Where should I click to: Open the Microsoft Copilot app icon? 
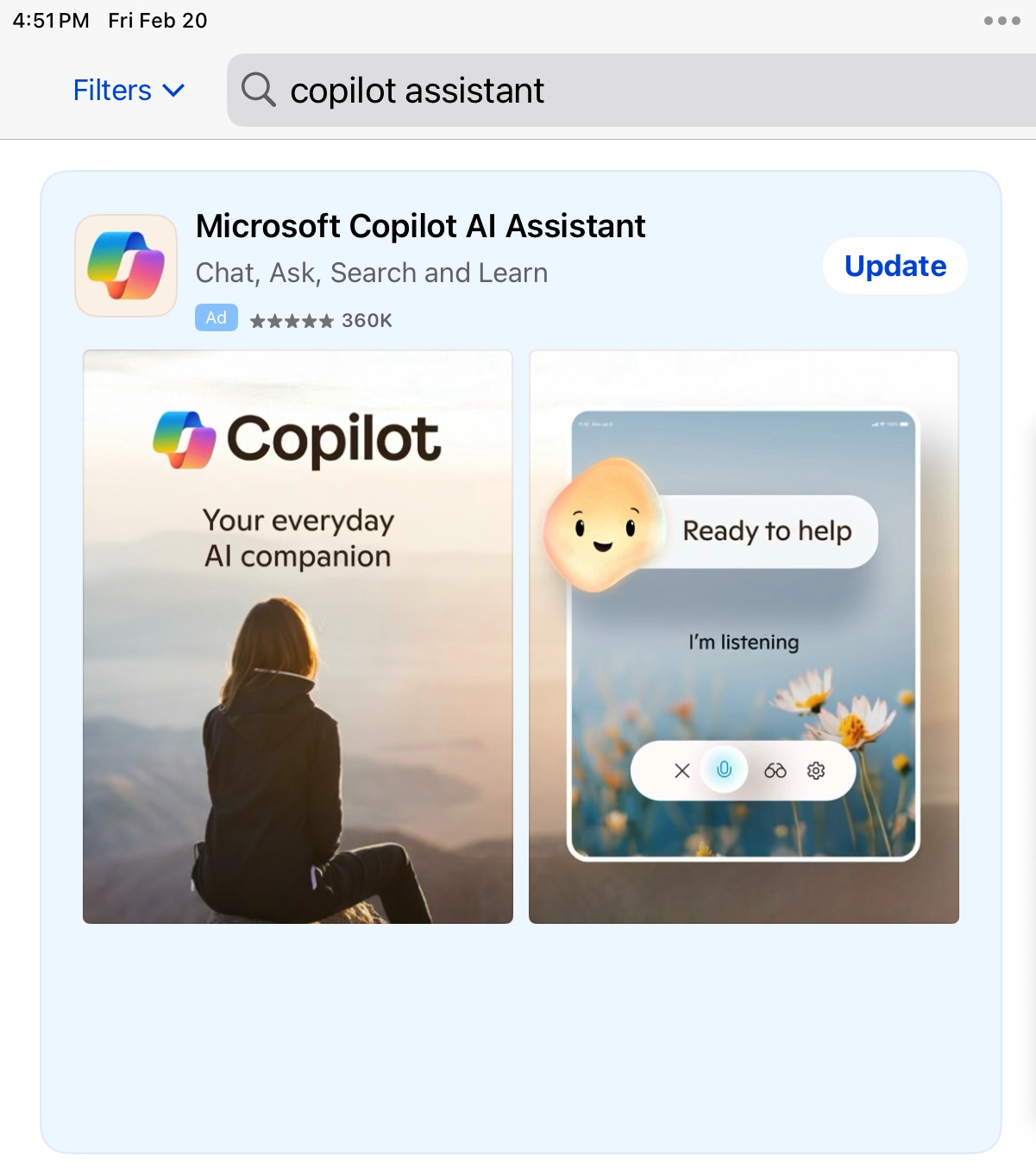(125, 264)
